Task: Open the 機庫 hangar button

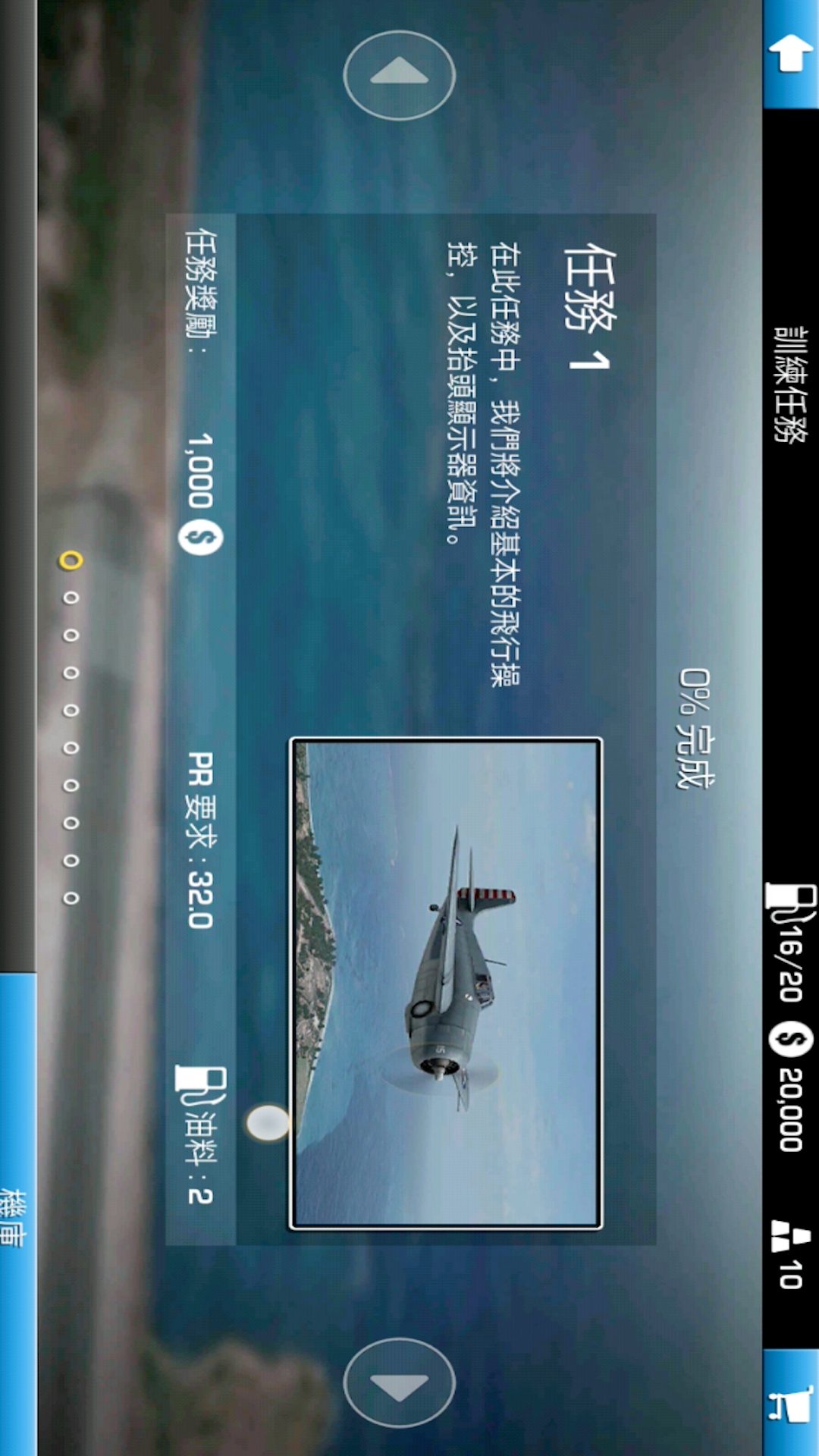Action: click(17, 1213)
